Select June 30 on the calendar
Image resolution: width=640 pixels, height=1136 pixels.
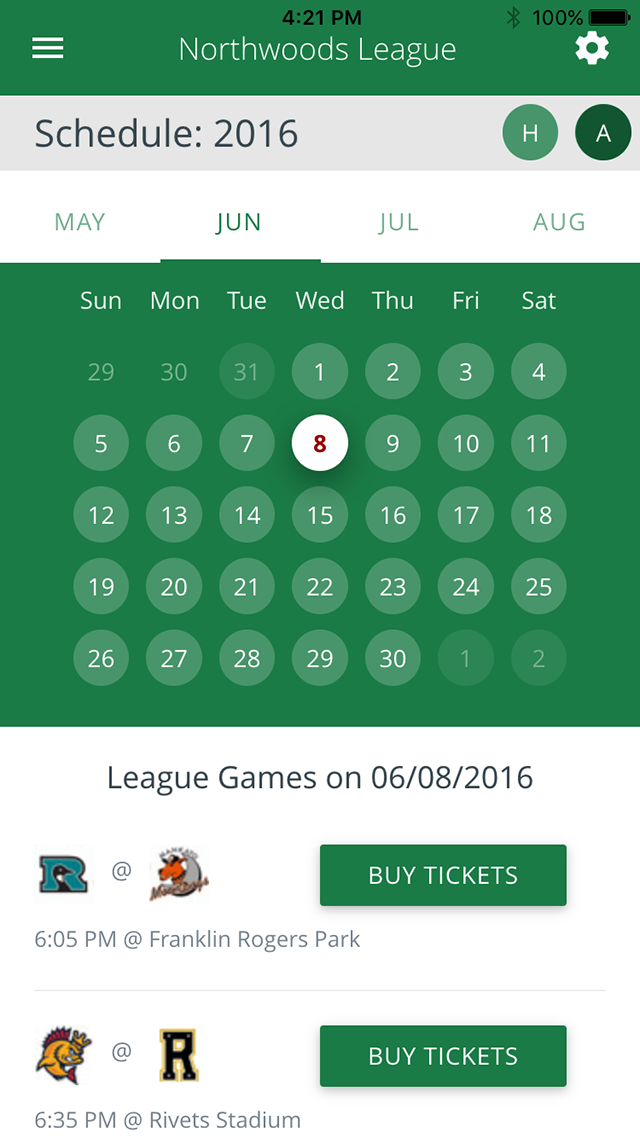(393, 659)
